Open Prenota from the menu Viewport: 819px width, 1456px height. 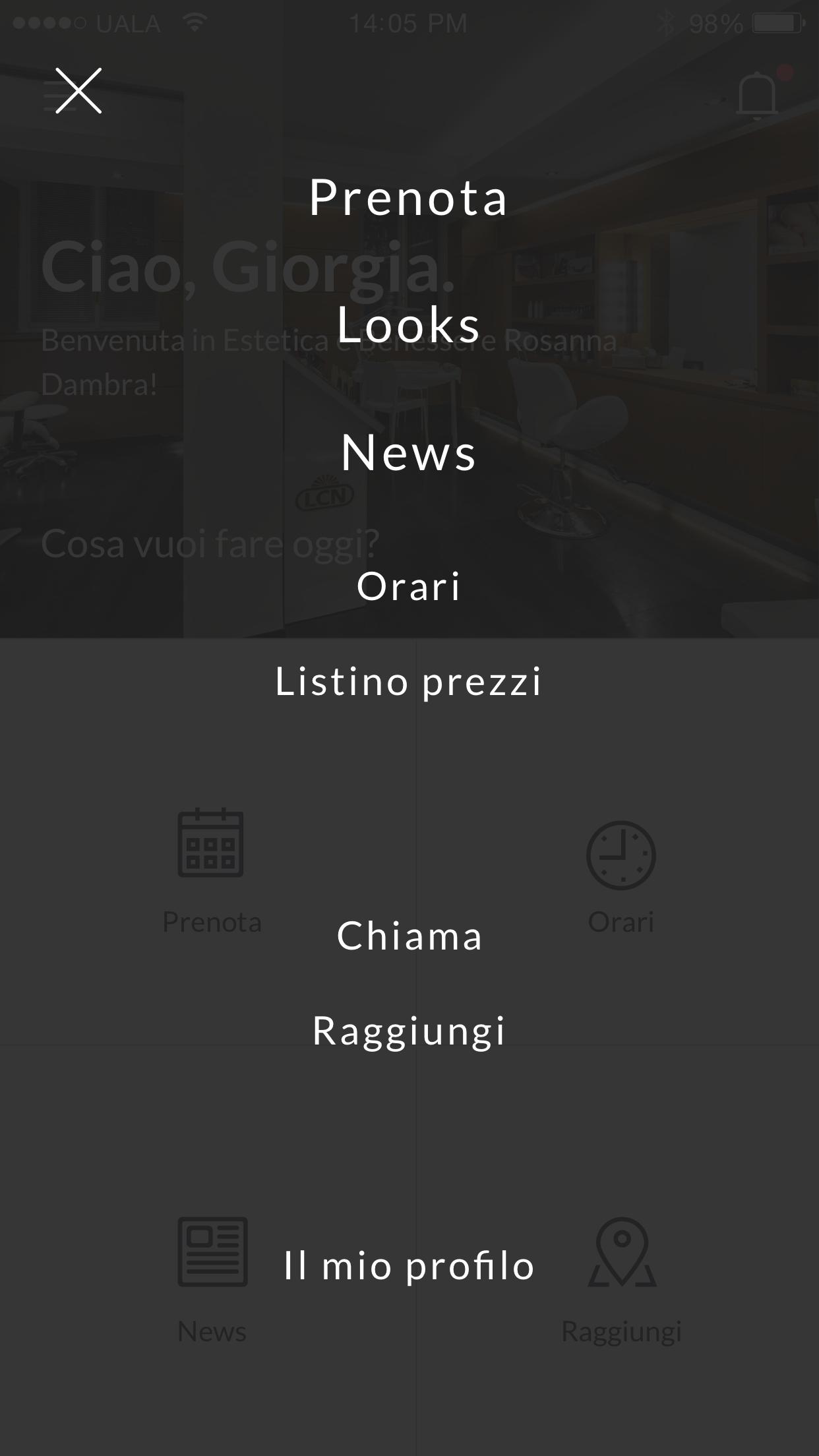(x=409, y=197)
